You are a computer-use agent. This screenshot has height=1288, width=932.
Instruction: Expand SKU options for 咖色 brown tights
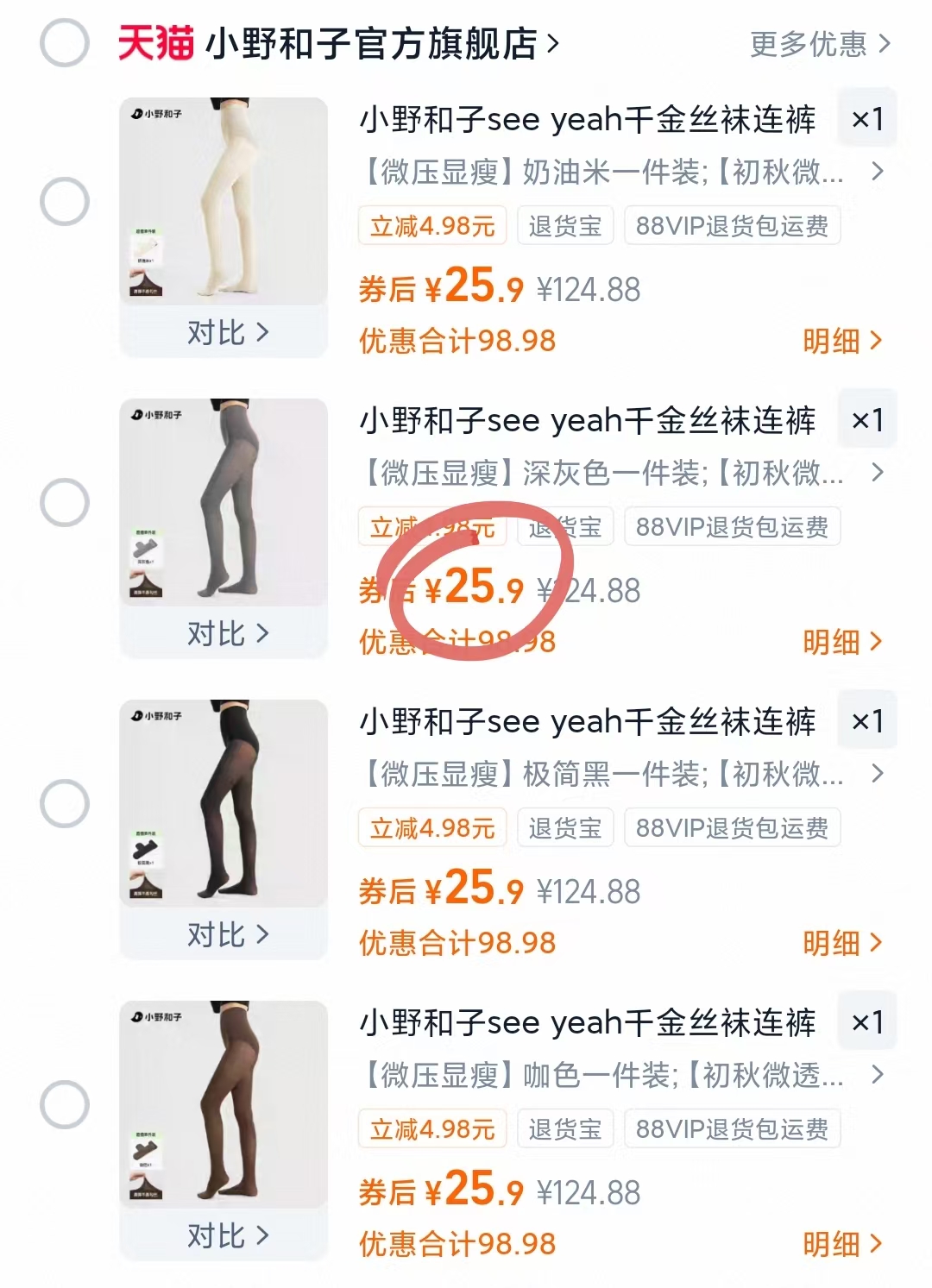877,1075
